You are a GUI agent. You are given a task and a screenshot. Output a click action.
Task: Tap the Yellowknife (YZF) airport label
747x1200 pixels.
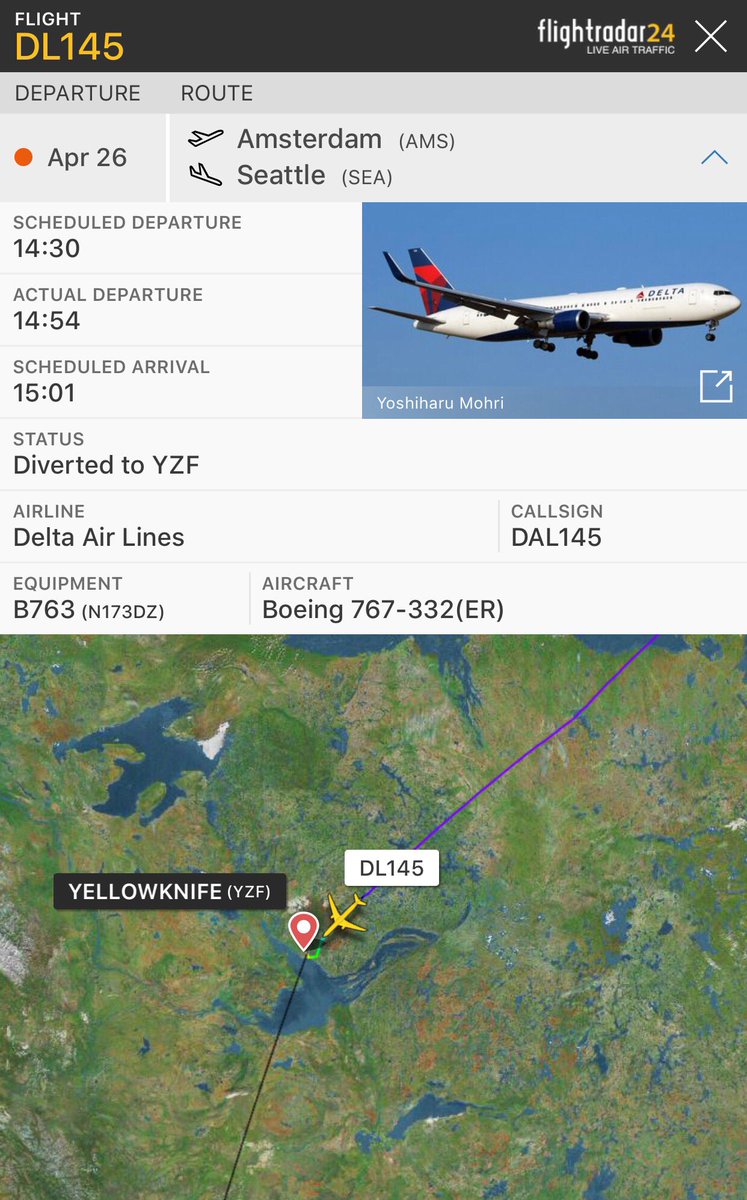click(169, 892)
